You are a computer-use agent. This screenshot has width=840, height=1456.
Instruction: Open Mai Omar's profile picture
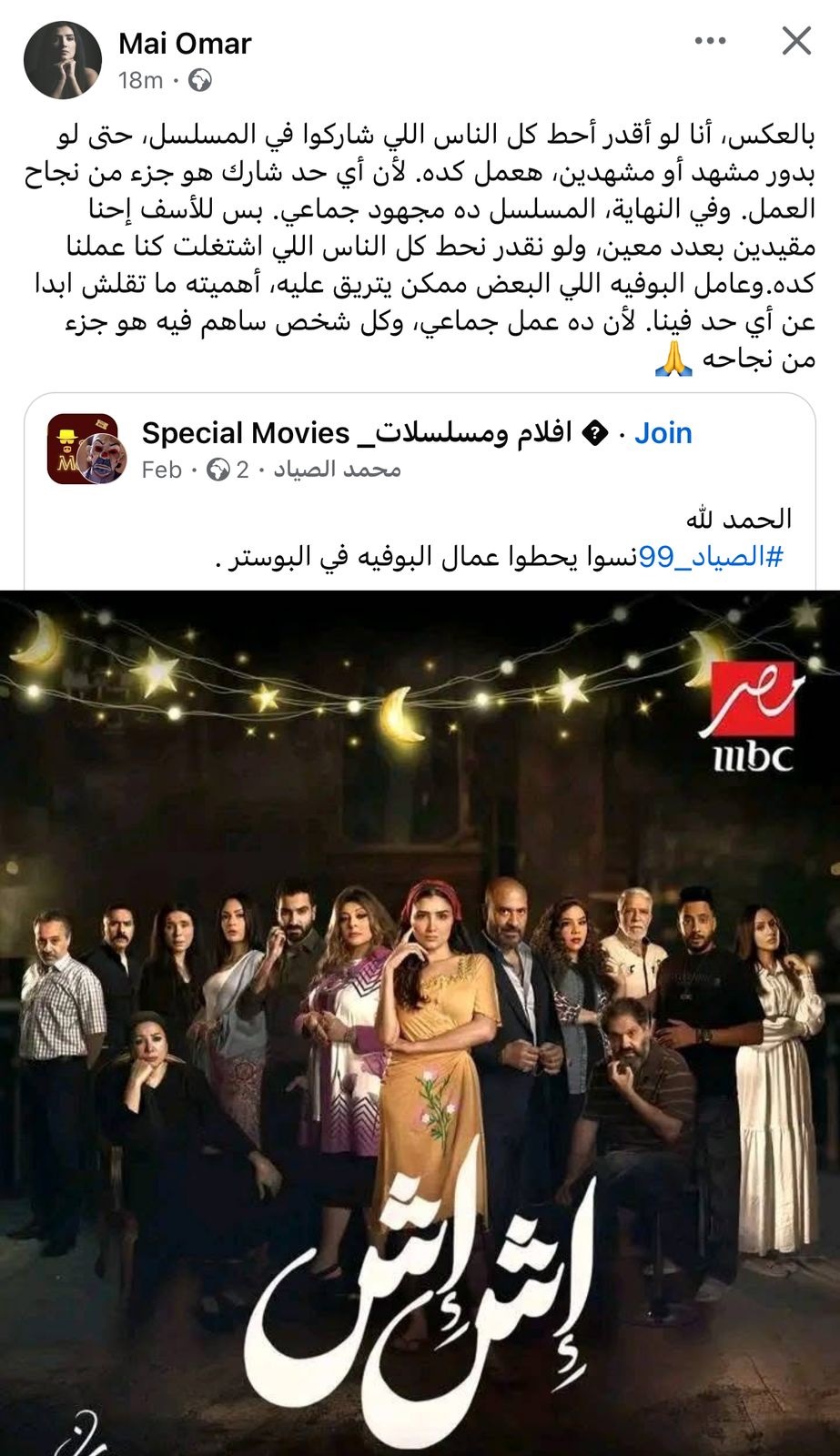62,61
